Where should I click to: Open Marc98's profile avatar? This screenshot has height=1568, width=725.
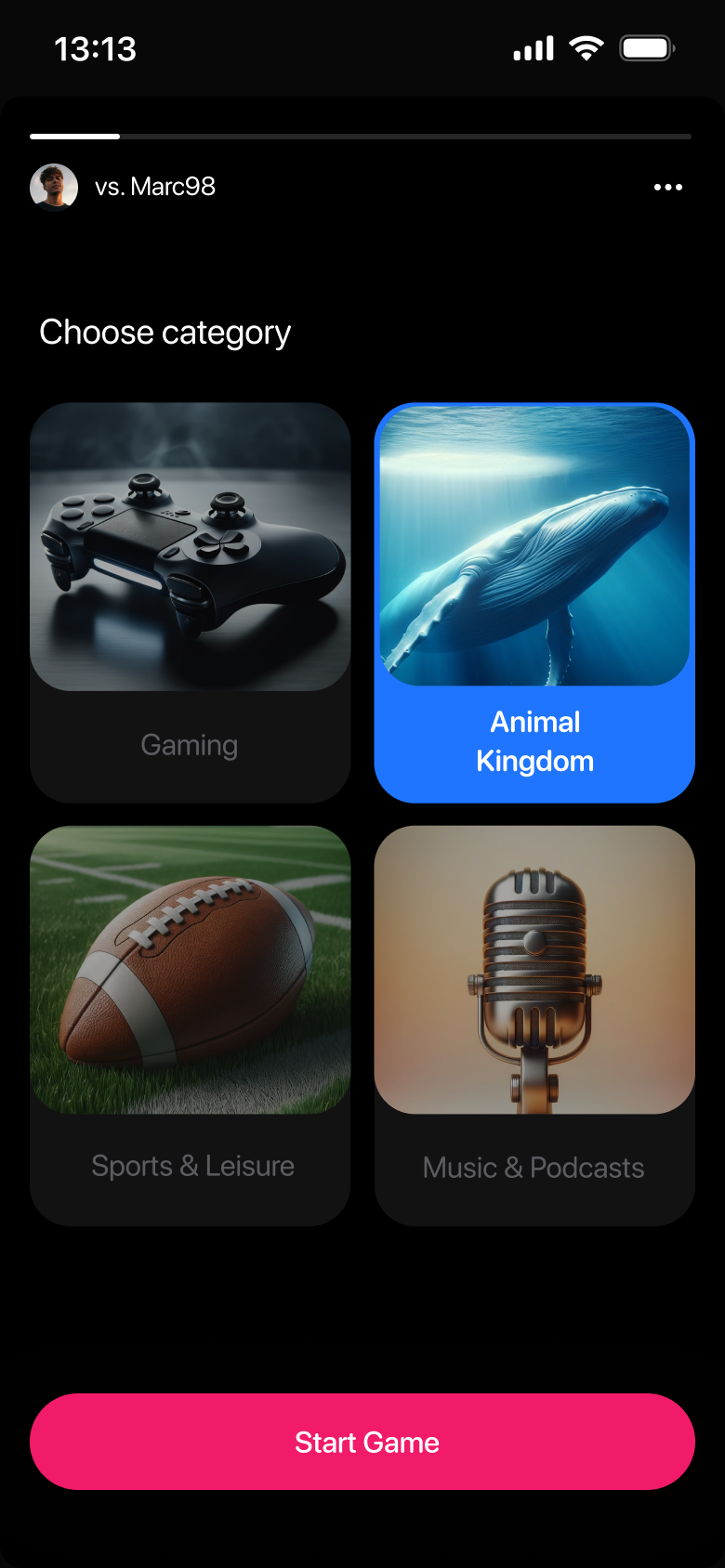tap(54, 187)
